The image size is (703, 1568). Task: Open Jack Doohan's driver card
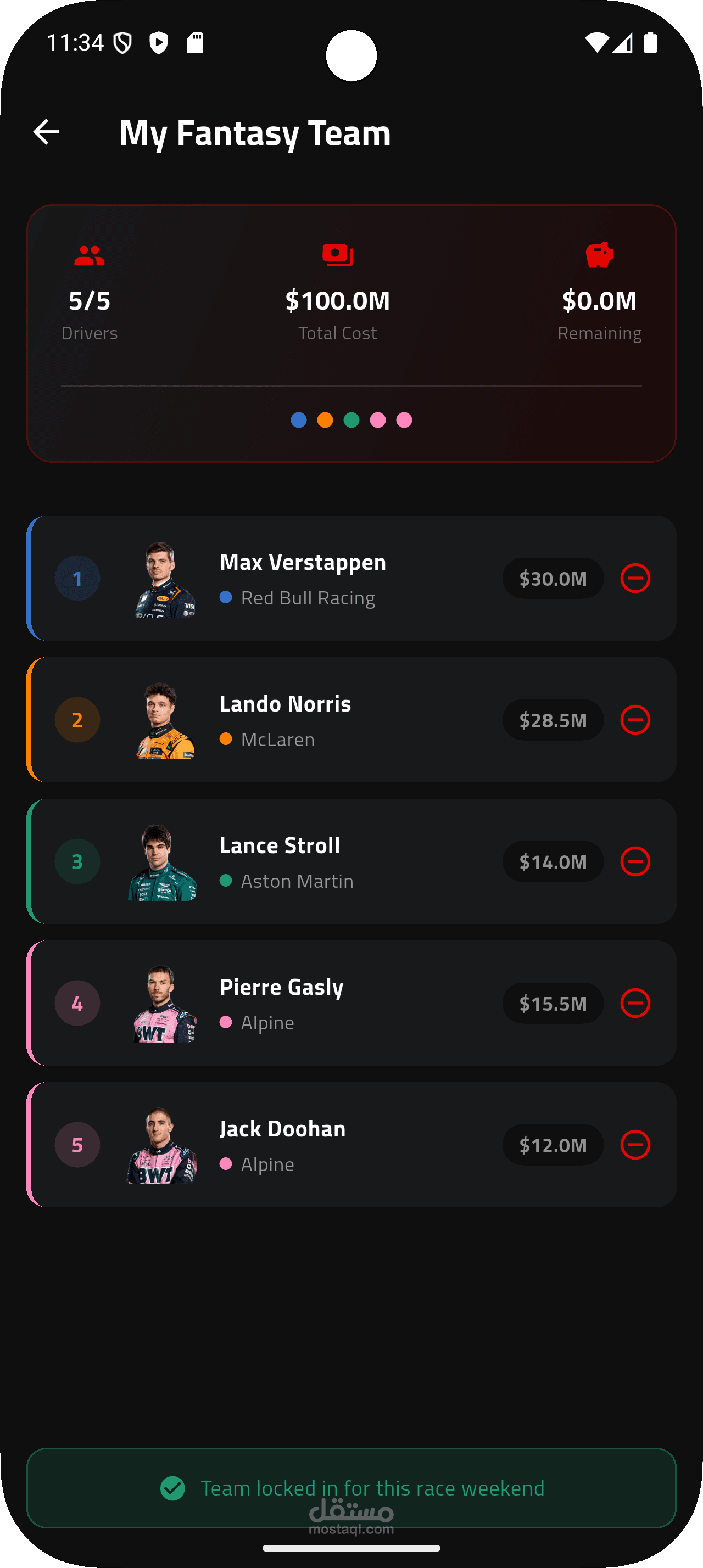click(351, 1145)
